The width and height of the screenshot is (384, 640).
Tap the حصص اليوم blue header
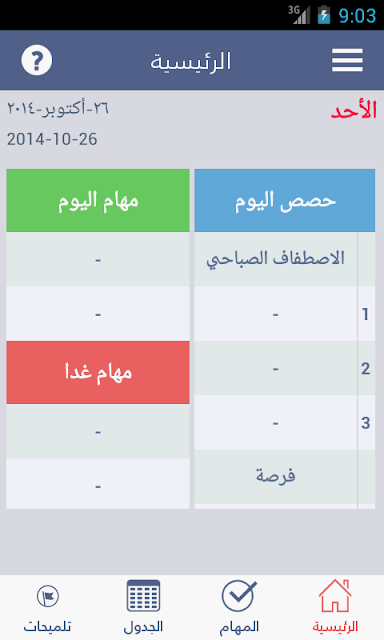point(284,200)
